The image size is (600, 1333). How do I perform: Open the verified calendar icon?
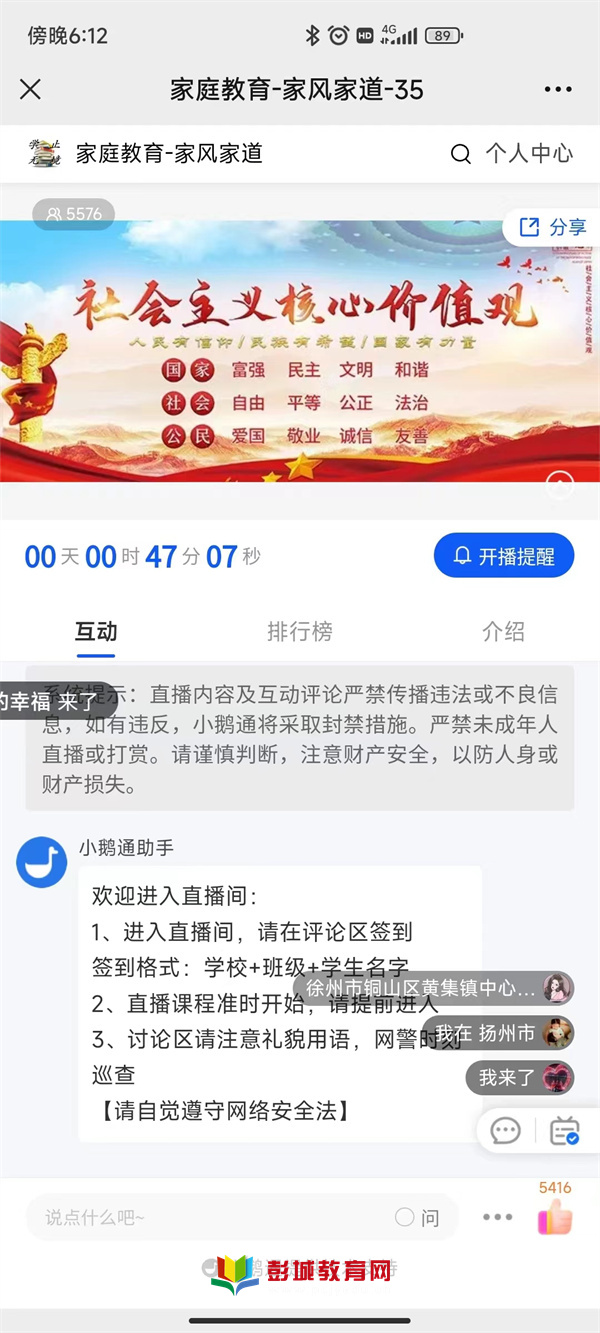point(565,1131)
